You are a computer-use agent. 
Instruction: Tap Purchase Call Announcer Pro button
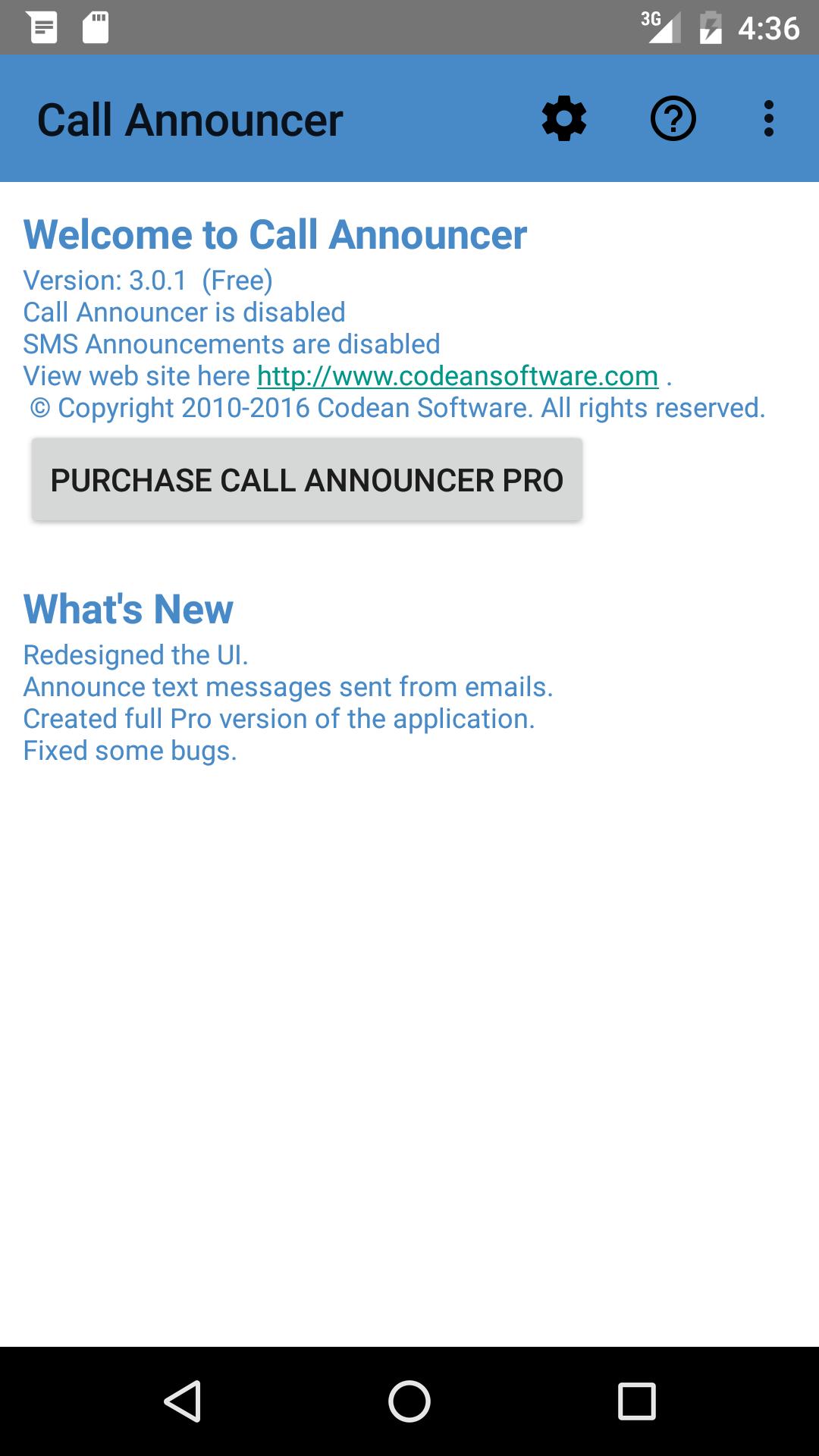pos(306,480)
